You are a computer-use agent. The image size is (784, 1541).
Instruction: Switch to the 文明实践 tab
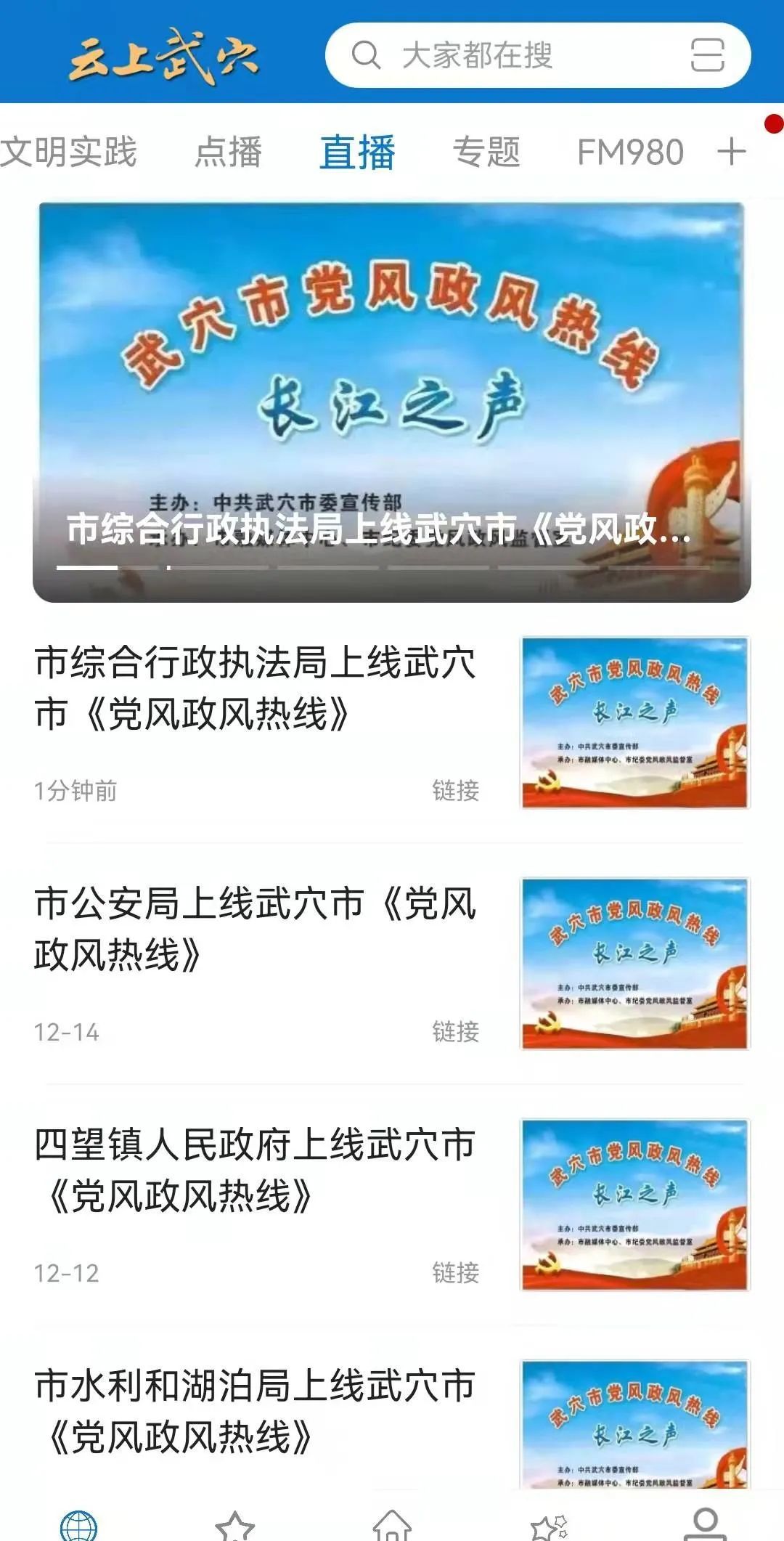point(68,153)
